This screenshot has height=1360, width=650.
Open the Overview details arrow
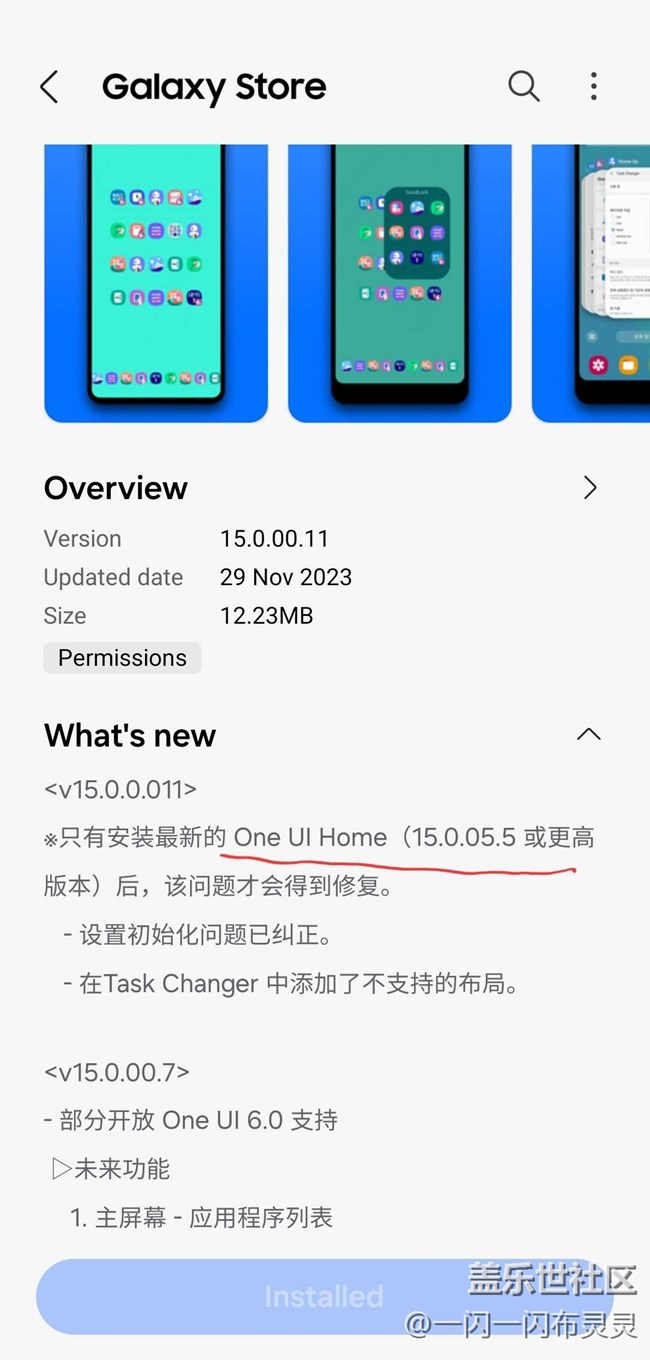pos(590,487)
